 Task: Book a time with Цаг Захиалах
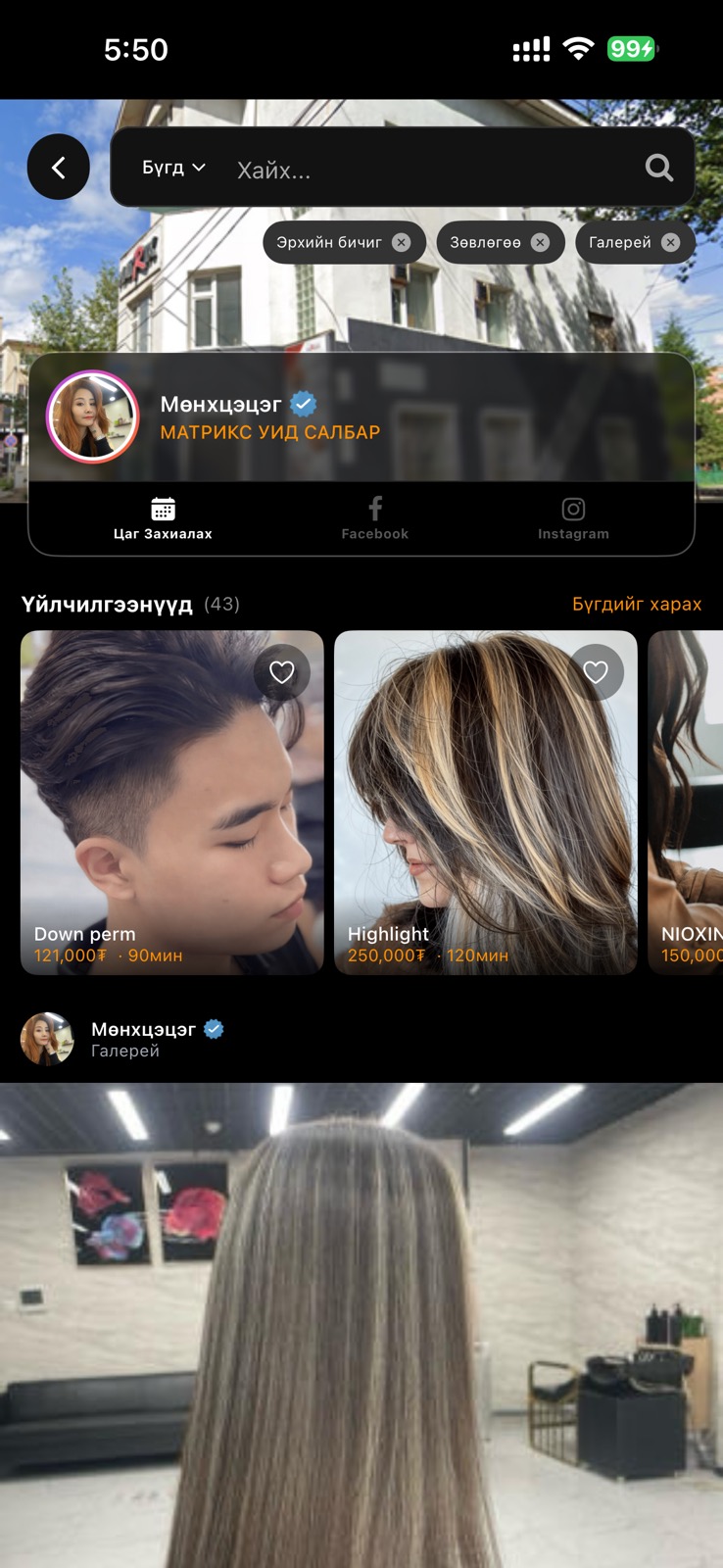pyautogui.click(x=163, y=518)
